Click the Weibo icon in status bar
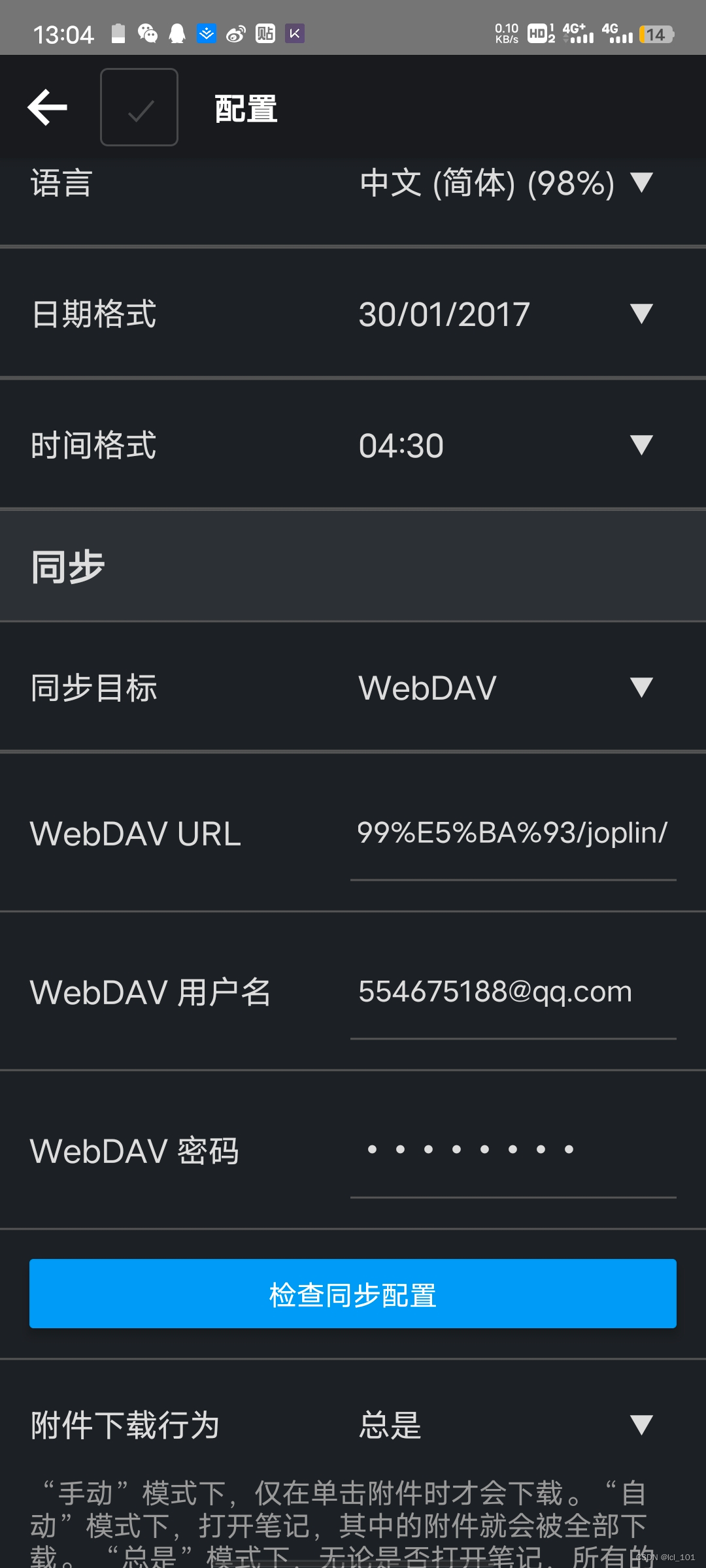This screenshot has height=1568, width=706. click(234, 33)
